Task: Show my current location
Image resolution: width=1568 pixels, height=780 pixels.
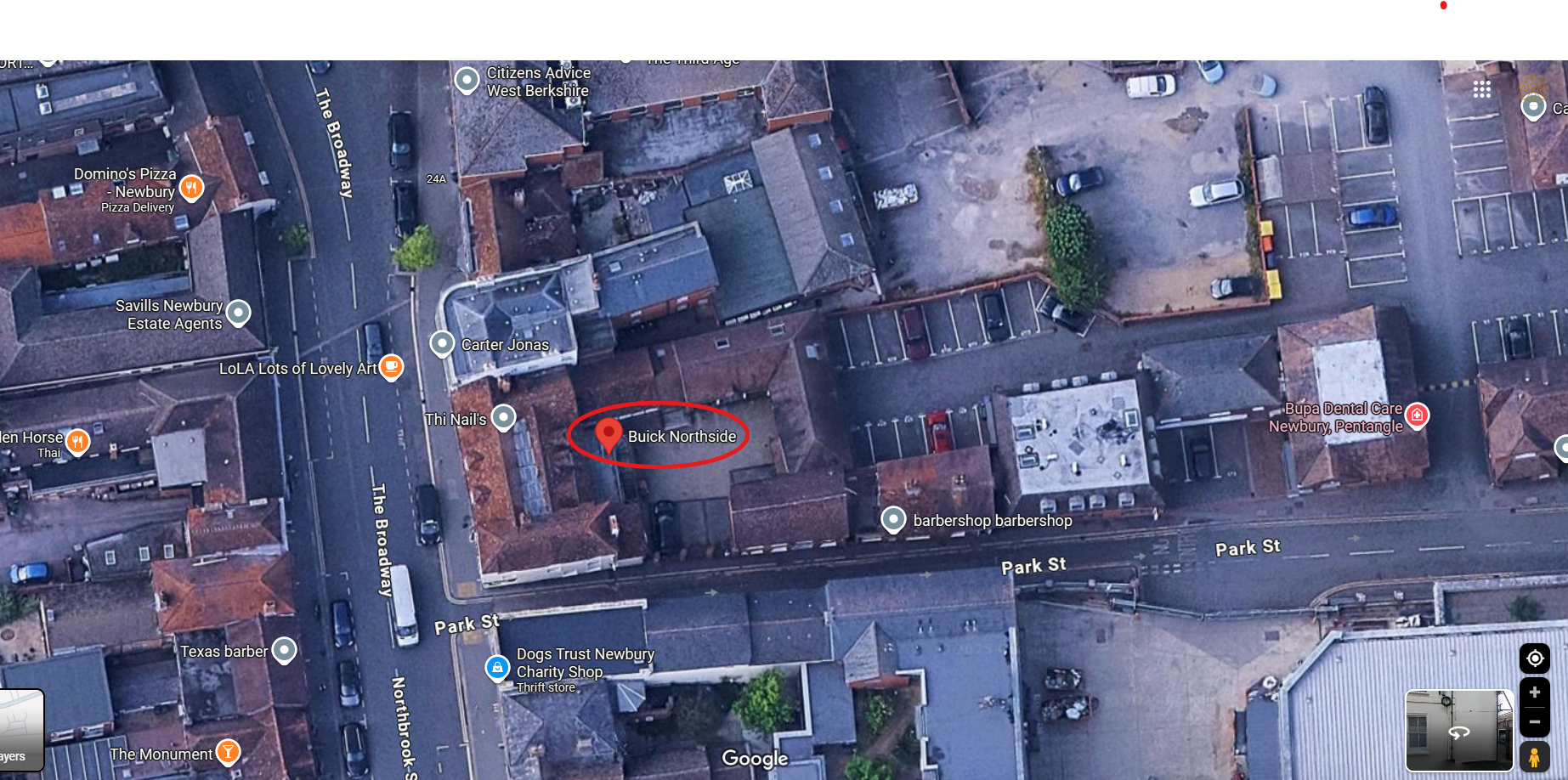Action: (1534, 658)
